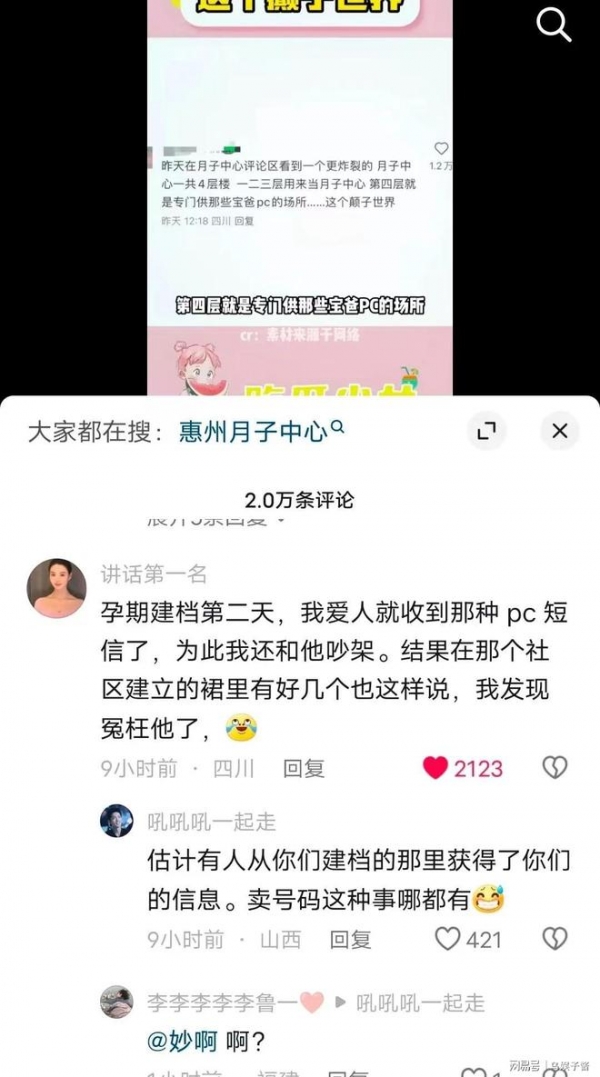Open the @妙啊 mention link
This screenshot has height=1077, width=600.
[x=182, y=1042]
